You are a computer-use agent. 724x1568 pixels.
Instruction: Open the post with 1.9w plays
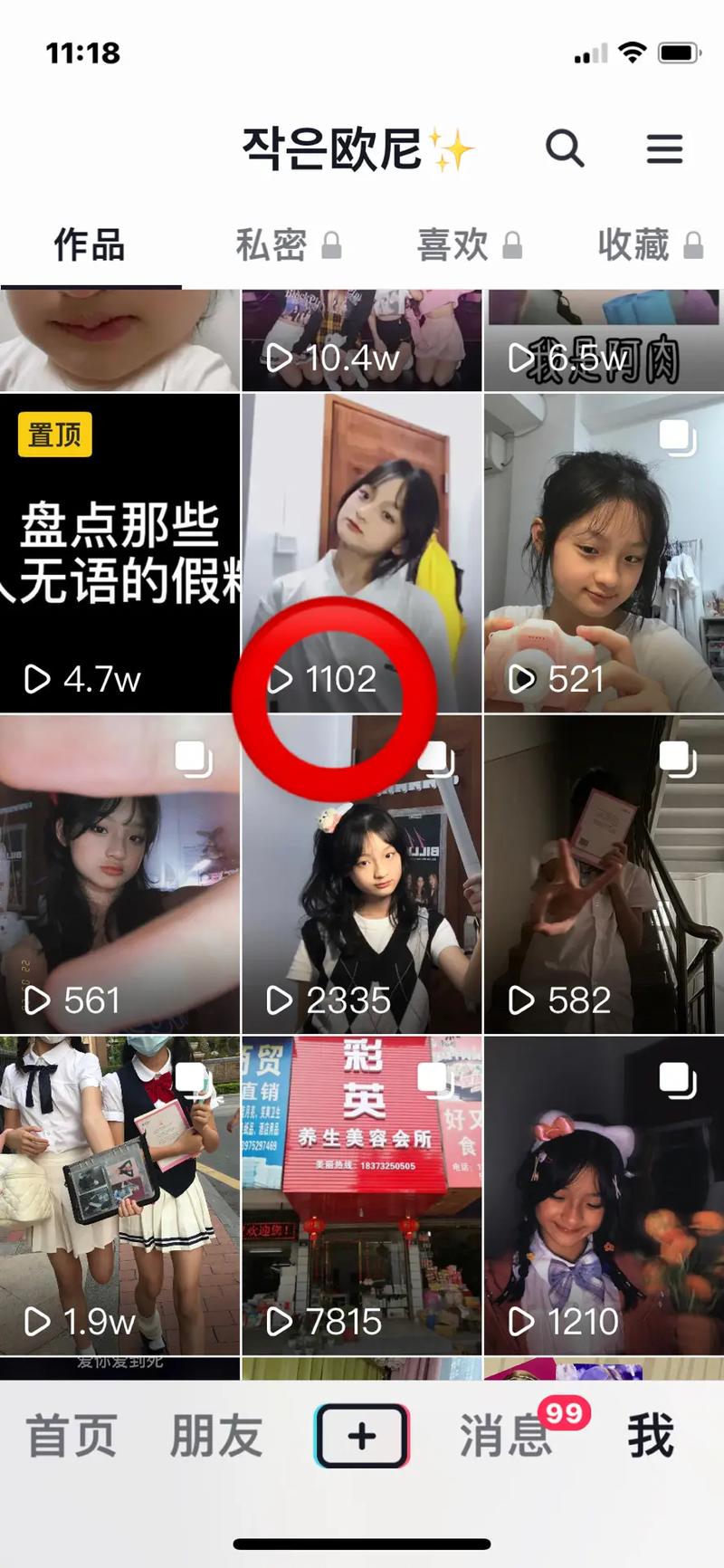click(119, 1195)
